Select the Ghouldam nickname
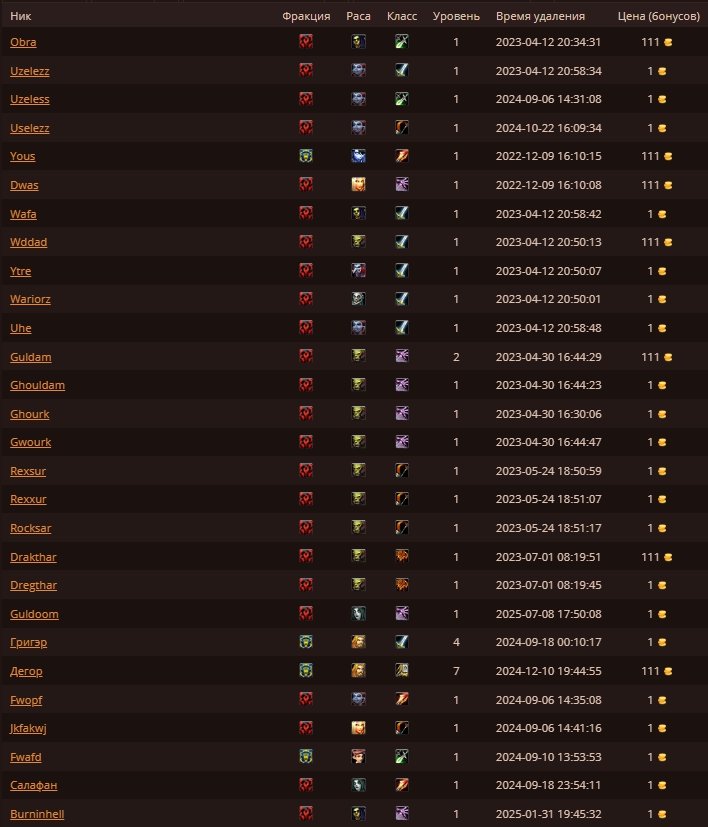 [37, 385]
